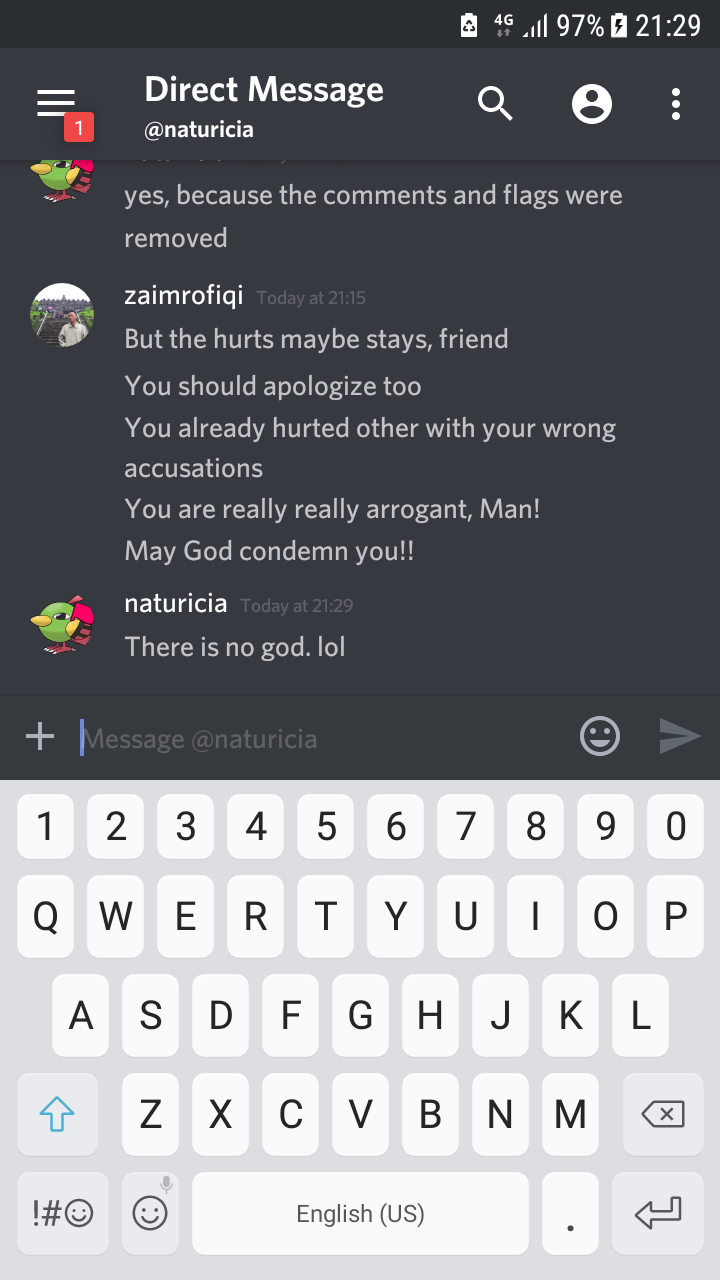Viewport: 720px width, 1280px height.
Task: Tap naturicia's avatar beside 'There is no god'
Action: tap(62, 624)
